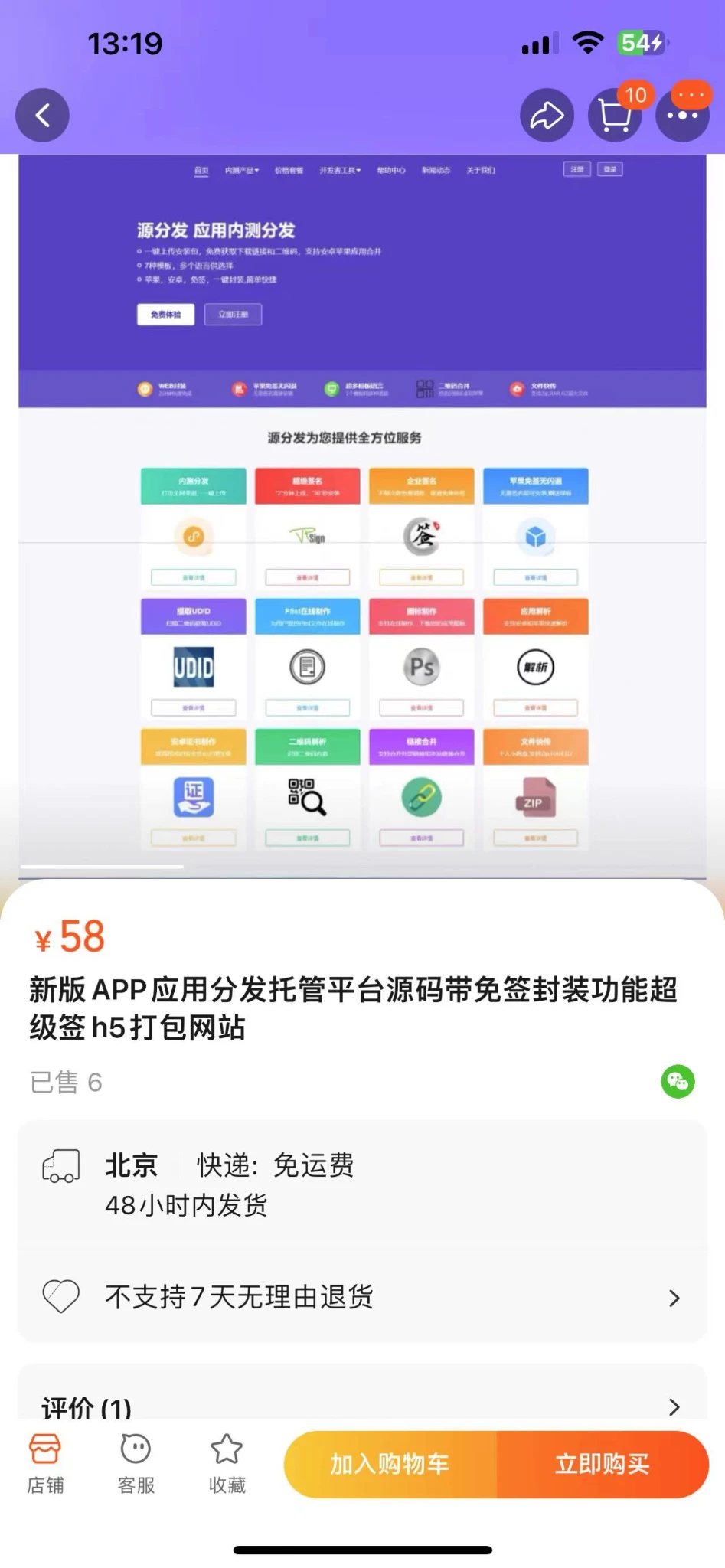
Task: Open the shipping info row for 北京
Action: [x=362, y=1184]
